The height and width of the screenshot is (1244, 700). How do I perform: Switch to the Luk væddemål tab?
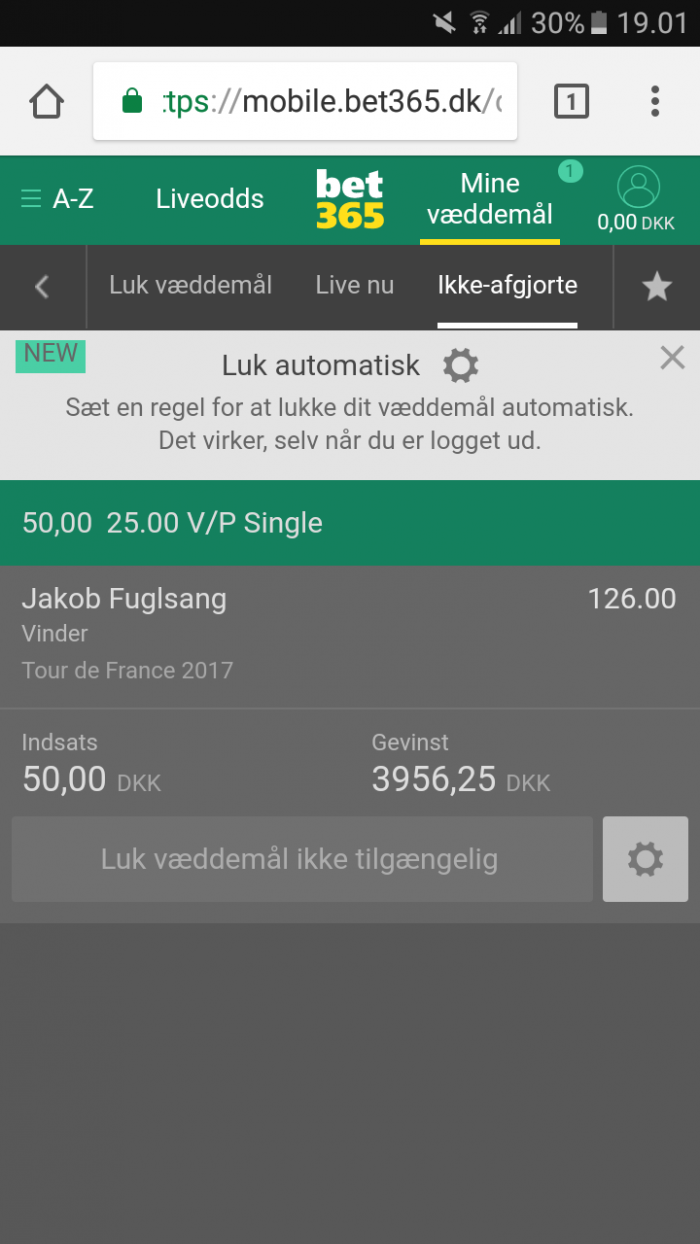click(191, 285)
